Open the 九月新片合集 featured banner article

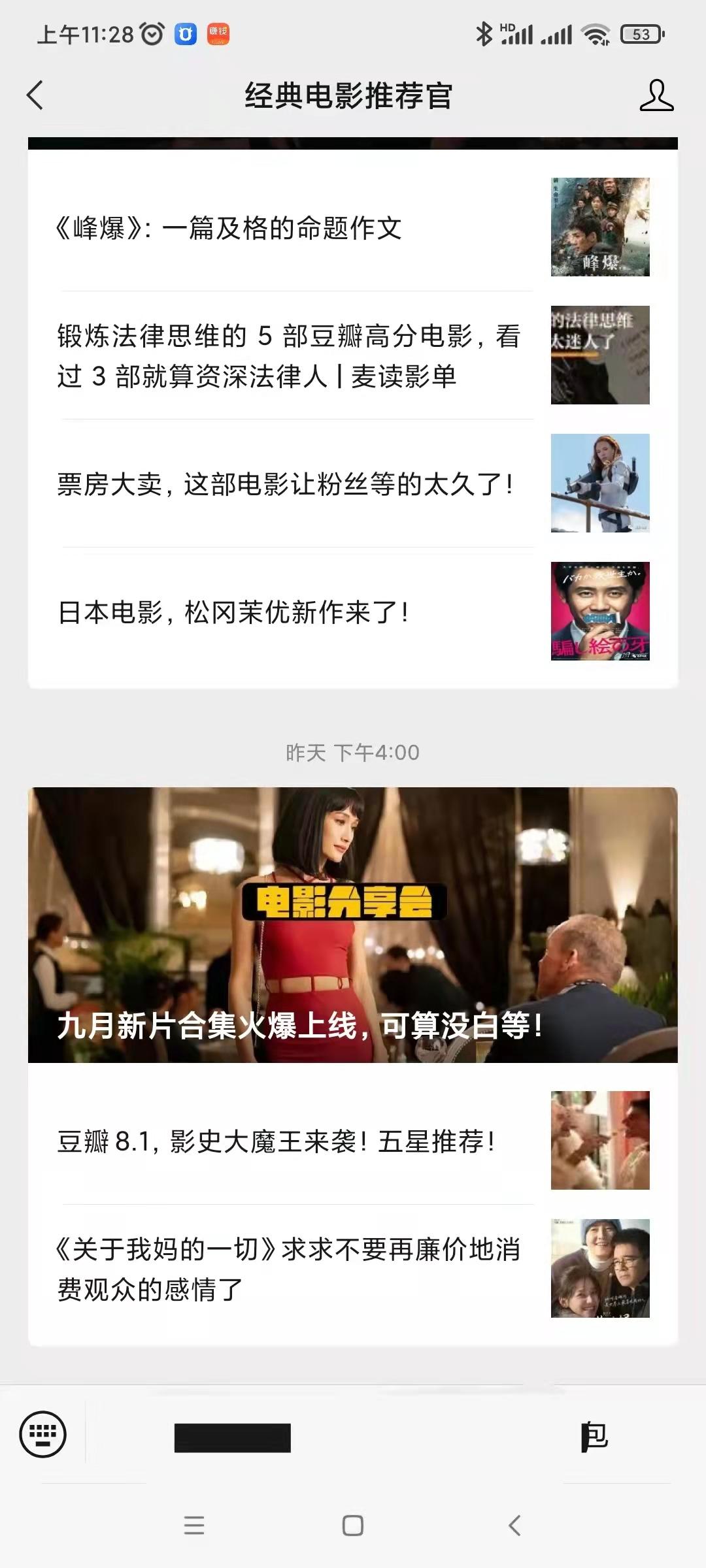[x=353, y=921]
